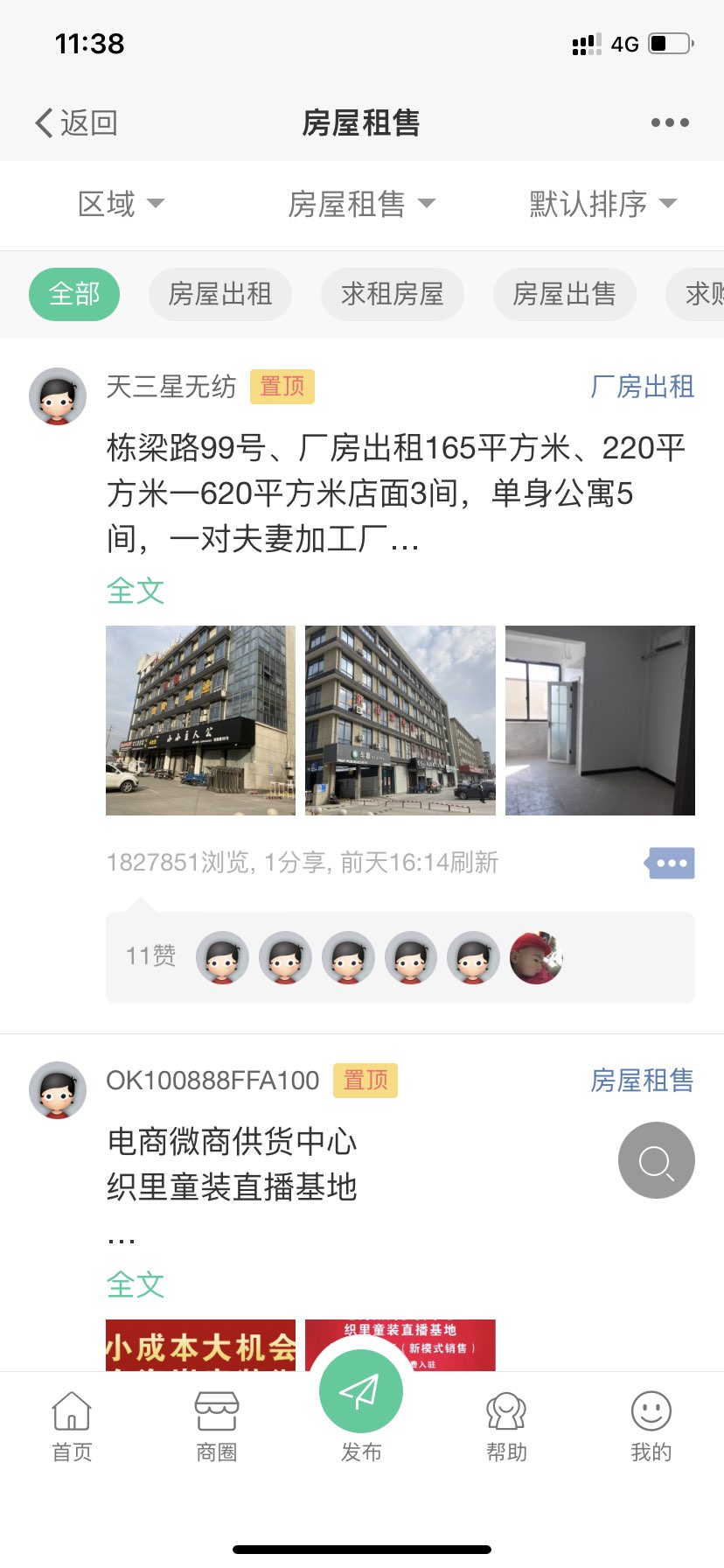Open the three-dot overflow menu in header

(670, 122)
